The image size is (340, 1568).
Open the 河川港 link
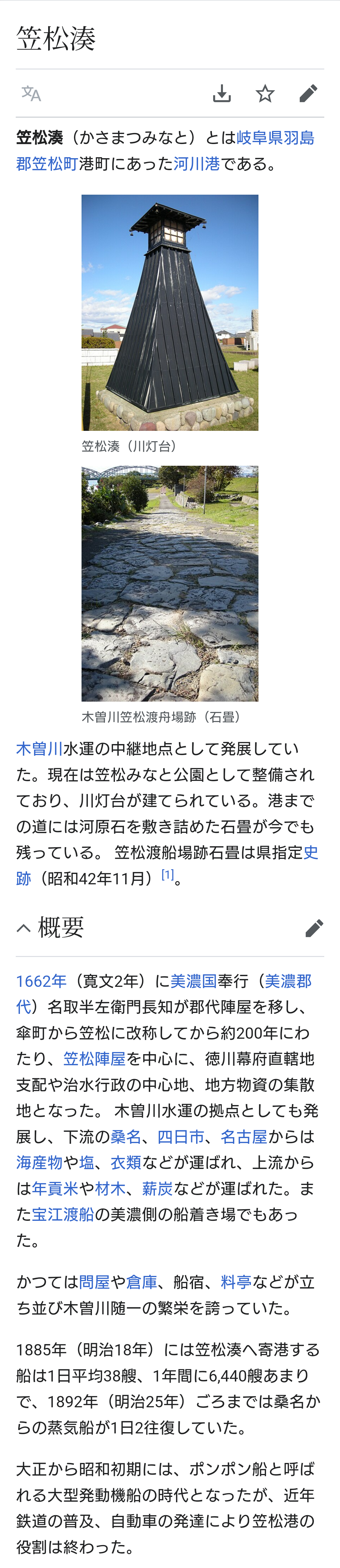click(197, 164)
